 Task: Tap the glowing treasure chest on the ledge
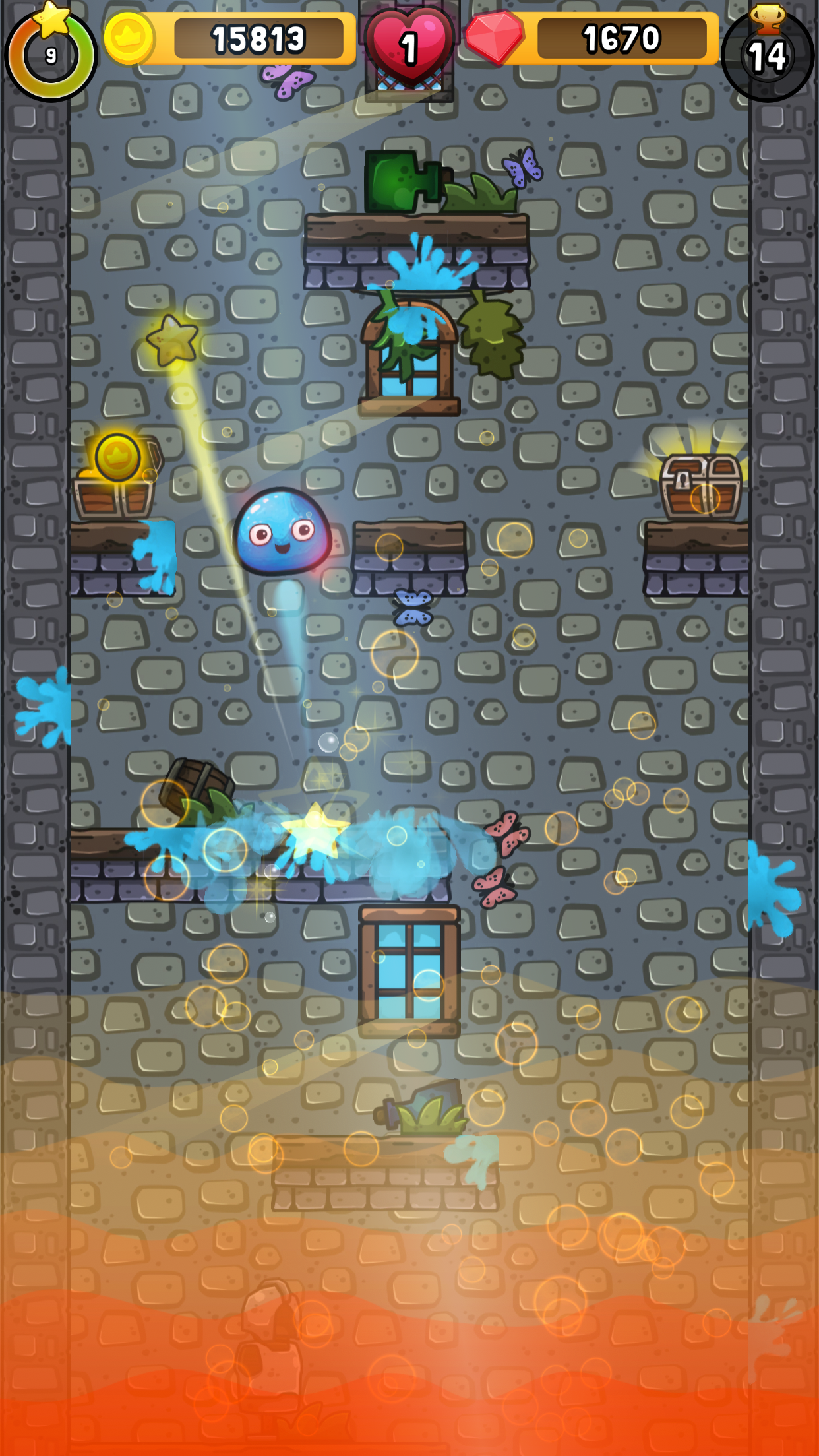tap(701, 486)
